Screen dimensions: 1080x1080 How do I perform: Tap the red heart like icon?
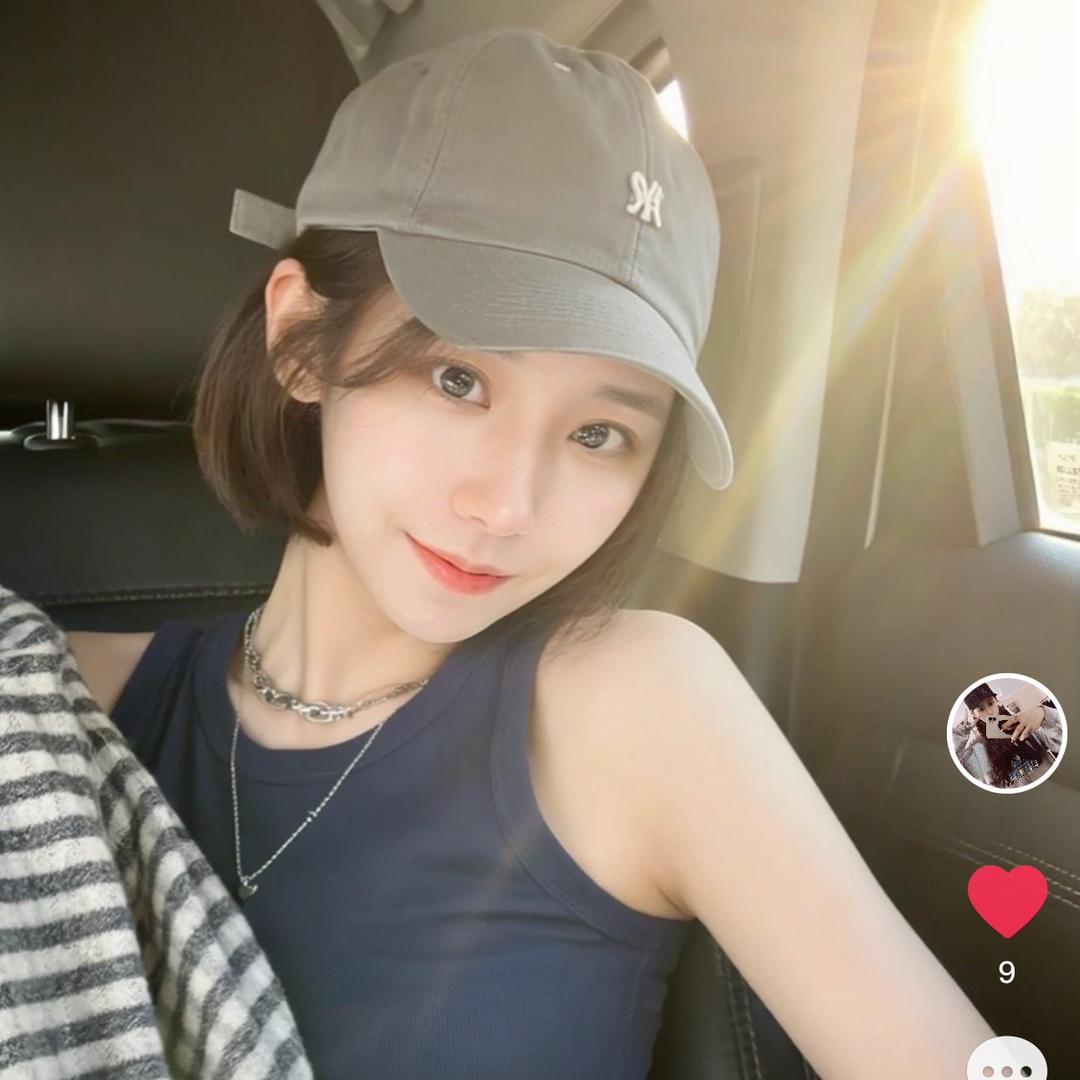click(x=1007, y=900)
